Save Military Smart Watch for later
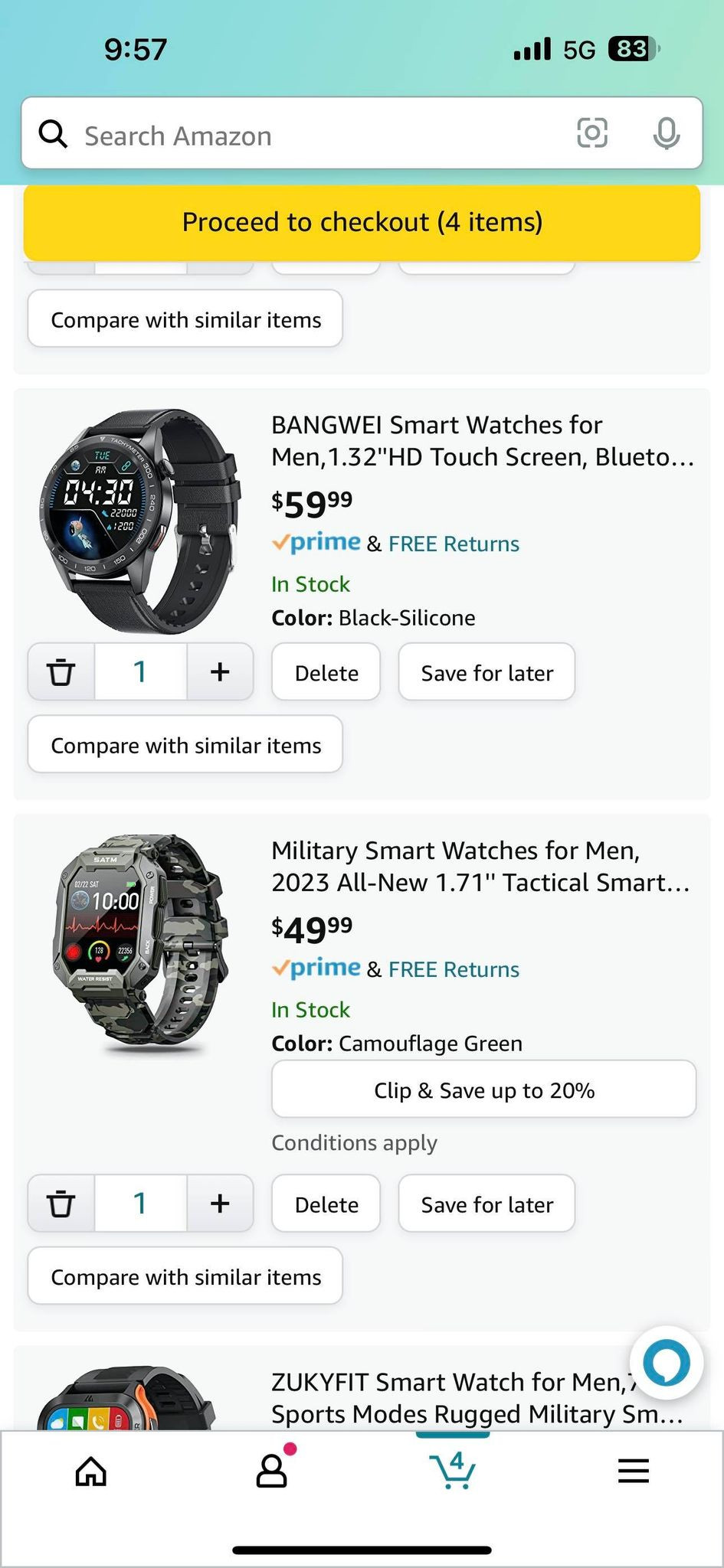The width and height of the screenshot is (724, 1568). (x=486, y=1204)
